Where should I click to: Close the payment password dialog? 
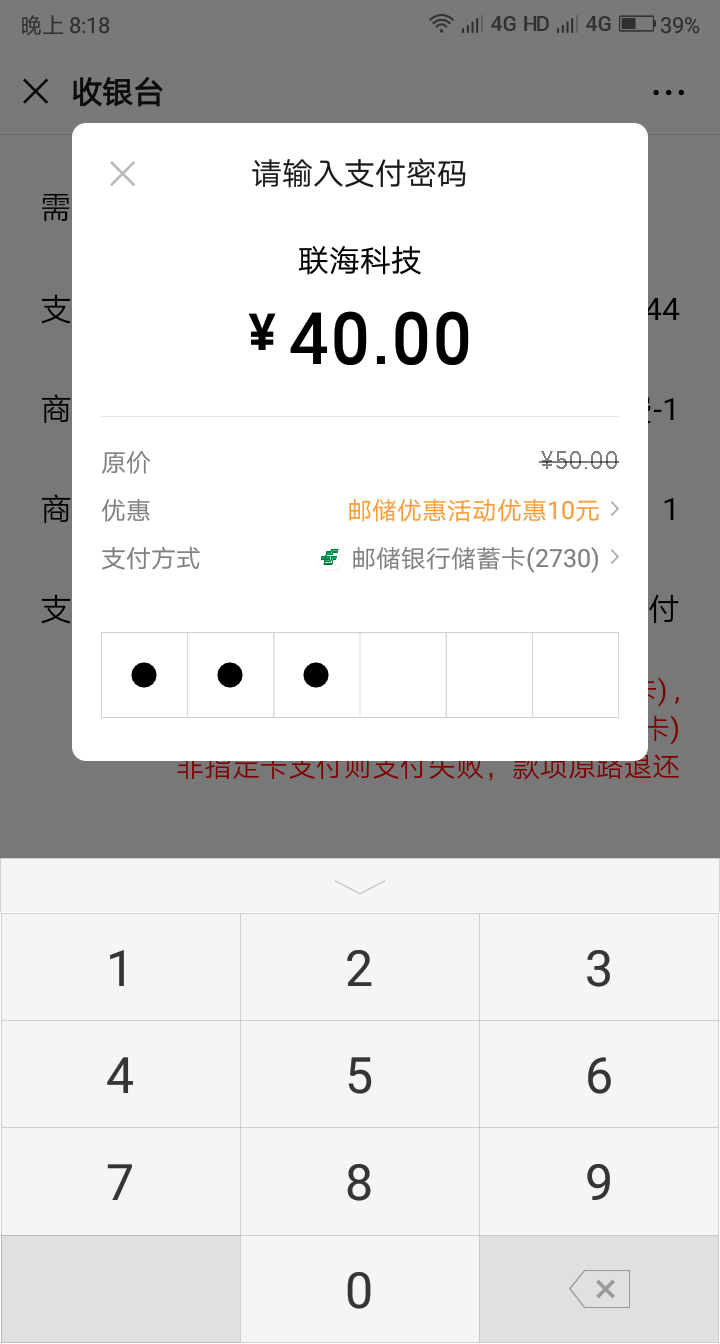[122, 174]
